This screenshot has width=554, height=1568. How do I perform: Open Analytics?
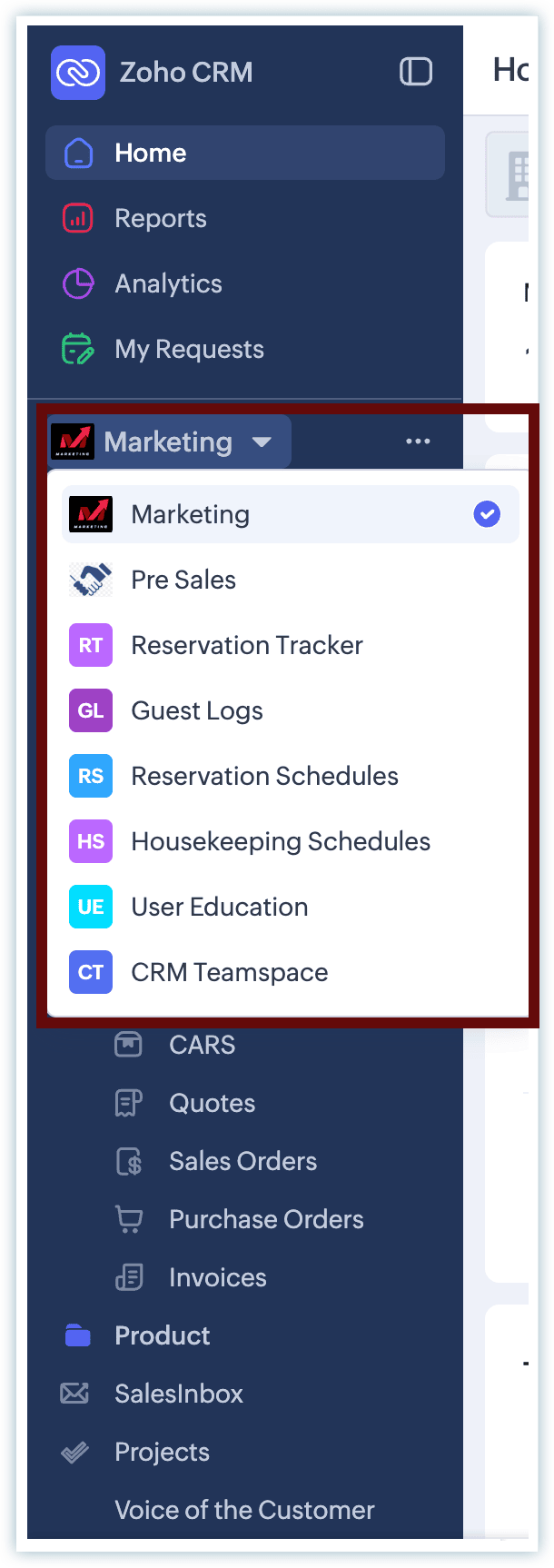point(168,283)
